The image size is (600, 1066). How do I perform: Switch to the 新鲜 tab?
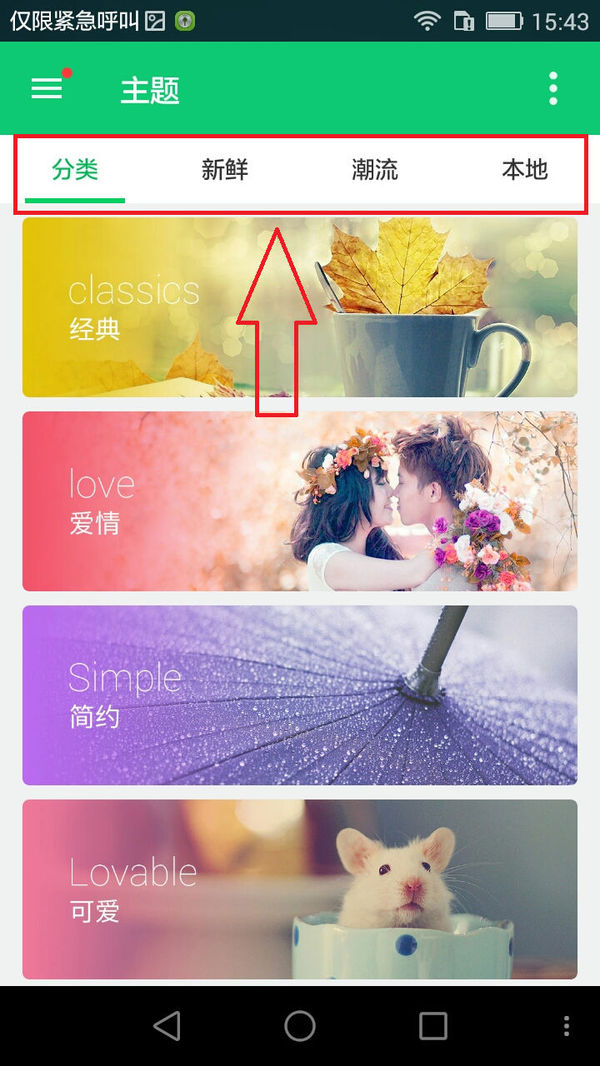tap(225, 170)
